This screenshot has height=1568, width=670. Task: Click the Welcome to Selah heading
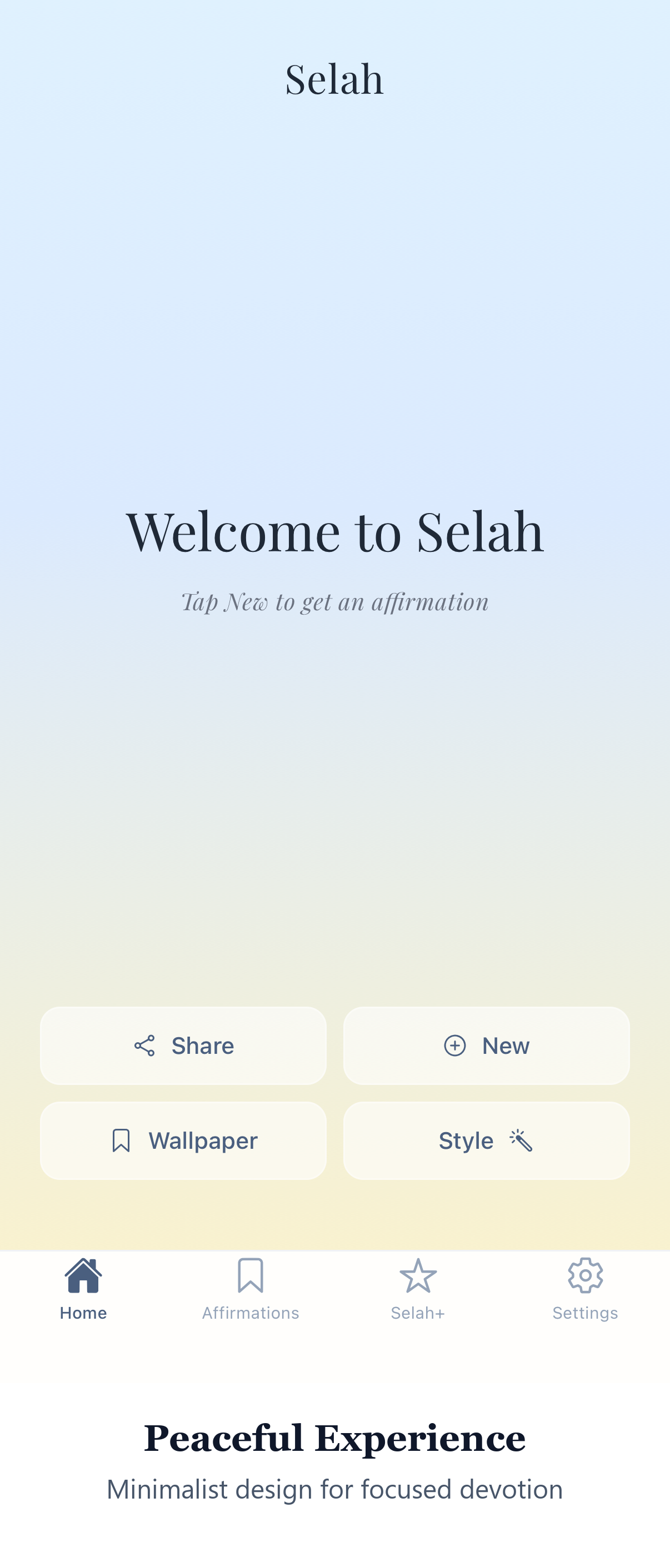pyautogui.click(x=335, y=531)
